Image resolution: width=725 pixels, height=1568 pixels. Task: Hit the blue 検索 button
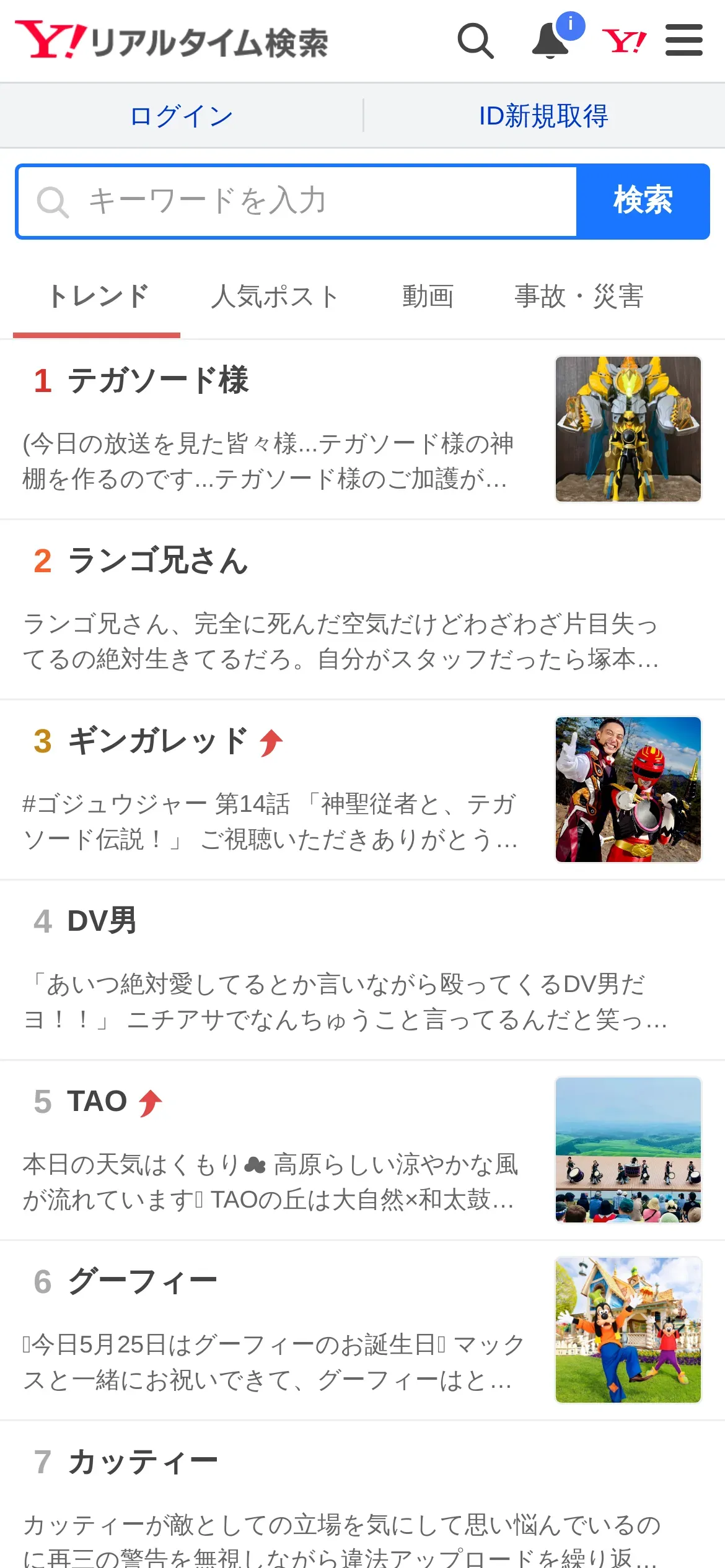(x=643, y=201)
